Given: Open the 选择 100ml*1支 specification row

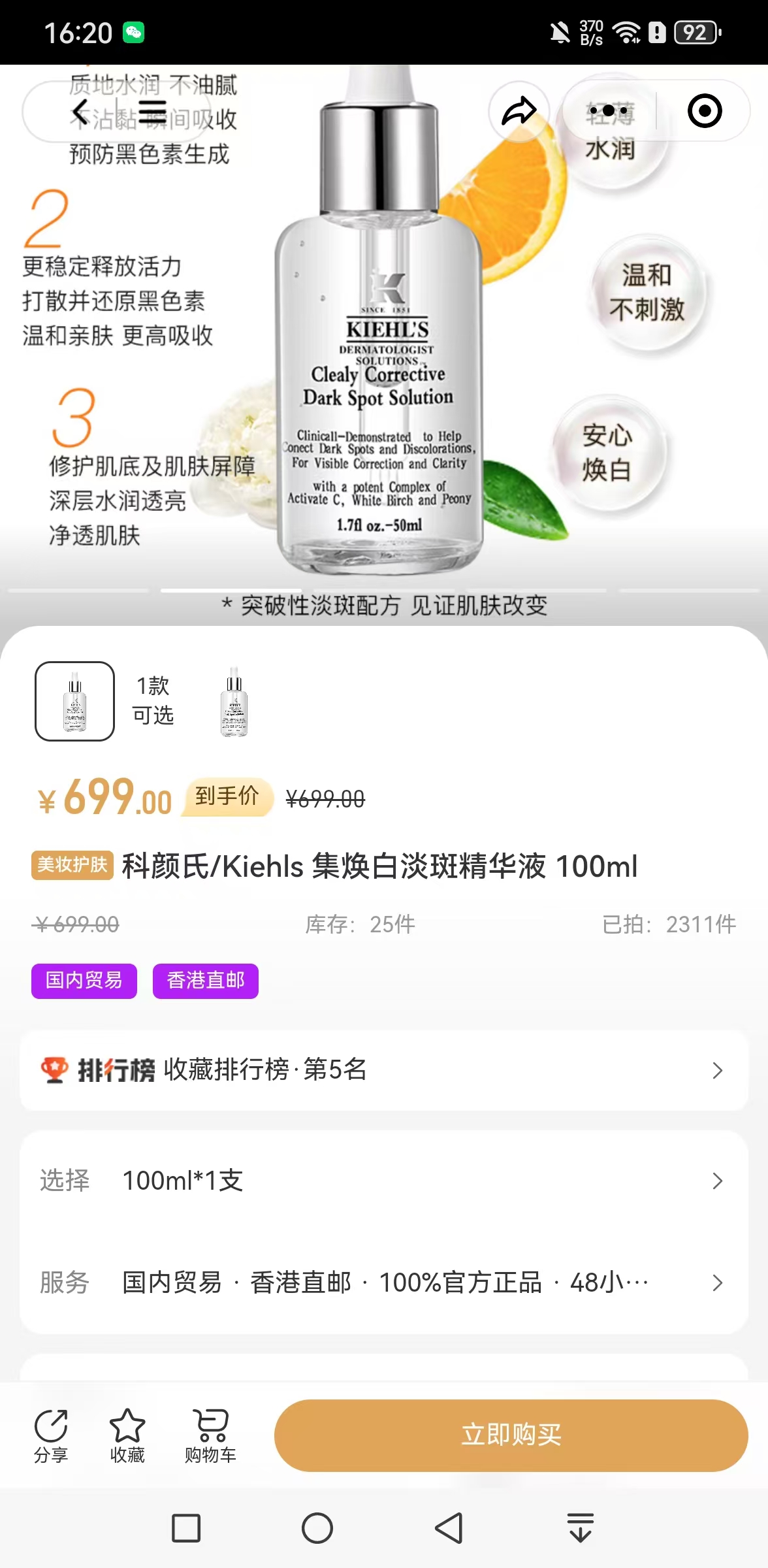Looking at the screenshot, I should coord(384,1181).
